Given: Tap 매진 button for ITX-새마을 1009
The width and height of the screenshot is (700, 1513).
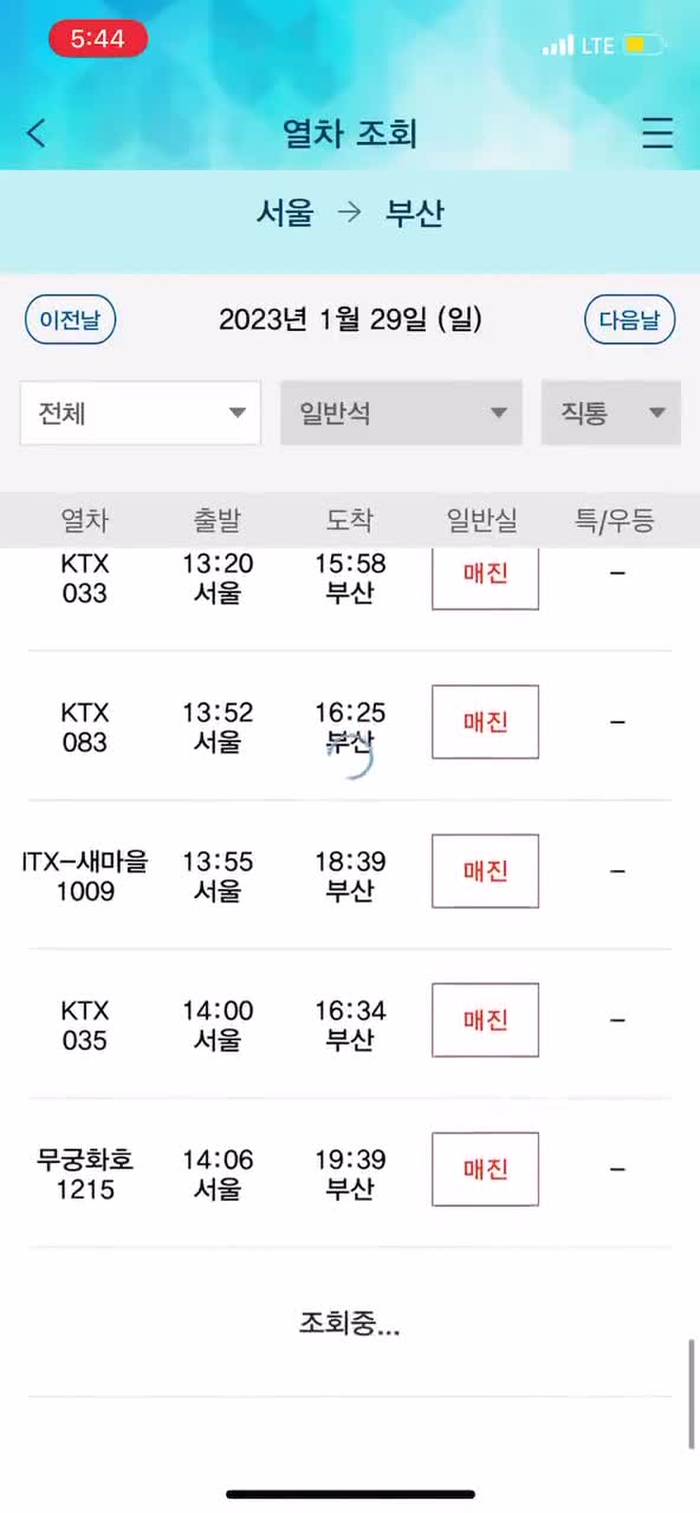Looking at the screenshot, I should coord(485,871).
